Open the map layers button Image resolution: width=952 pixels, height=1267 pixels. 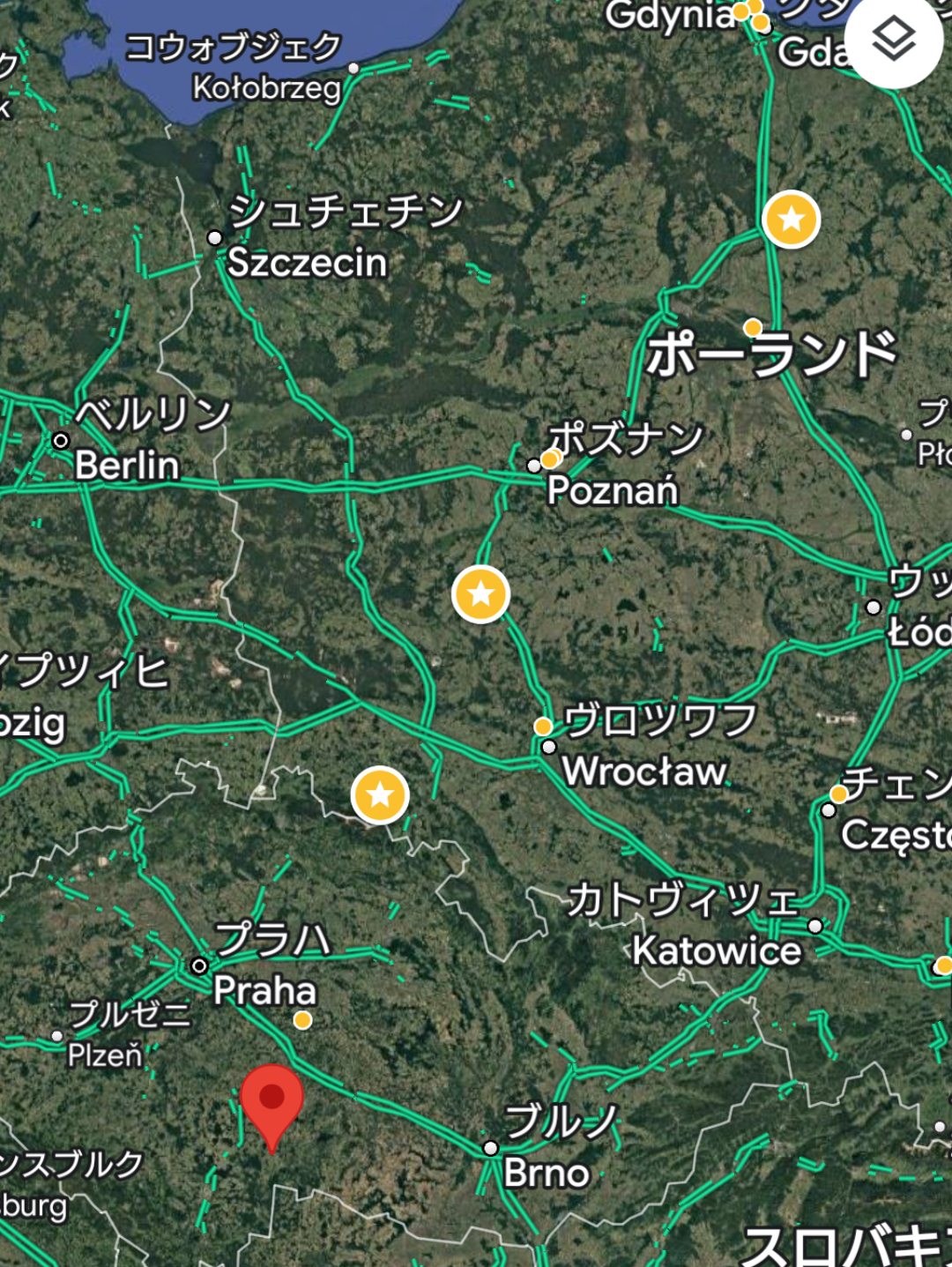tap(893, 40)
